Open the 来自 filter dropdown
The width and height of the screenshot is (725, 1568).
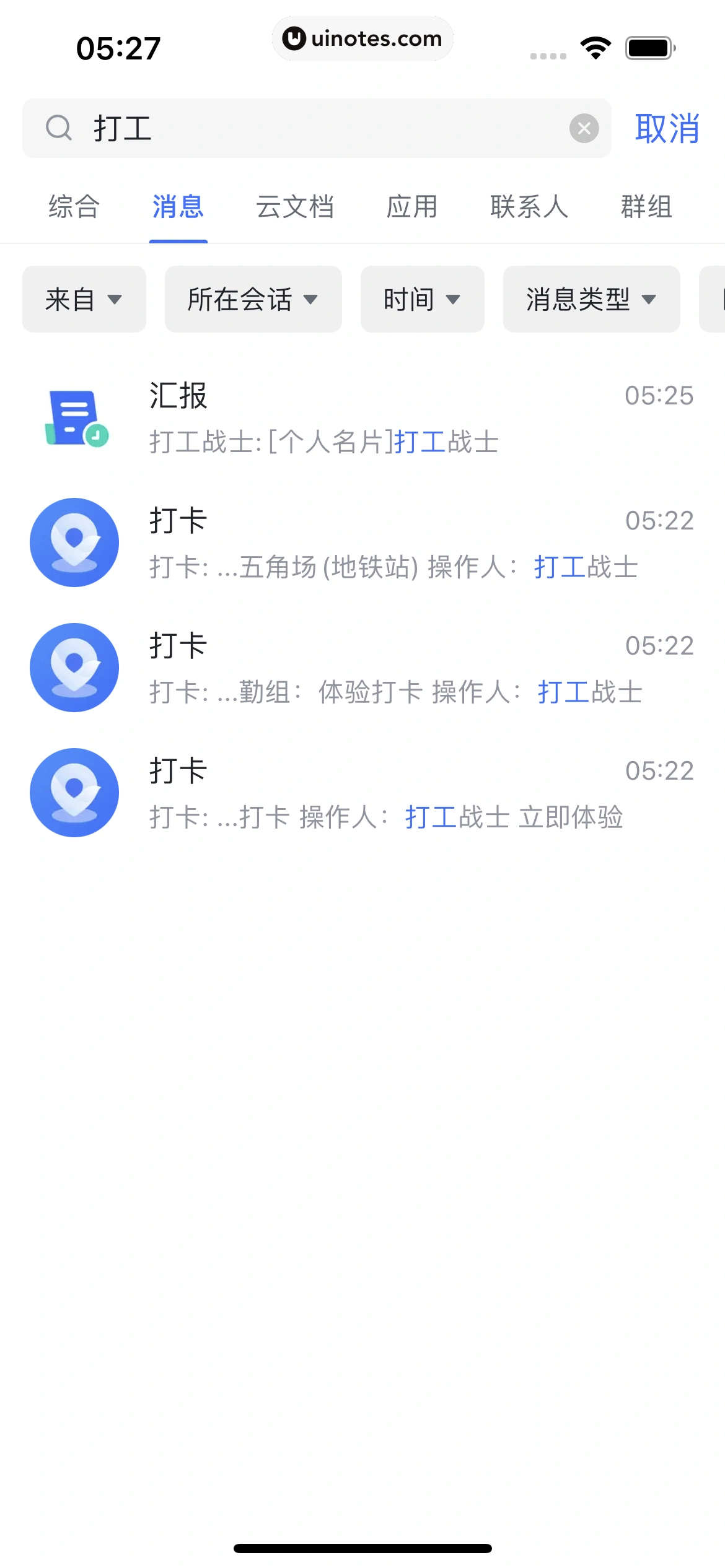click(x=84, y=299)
